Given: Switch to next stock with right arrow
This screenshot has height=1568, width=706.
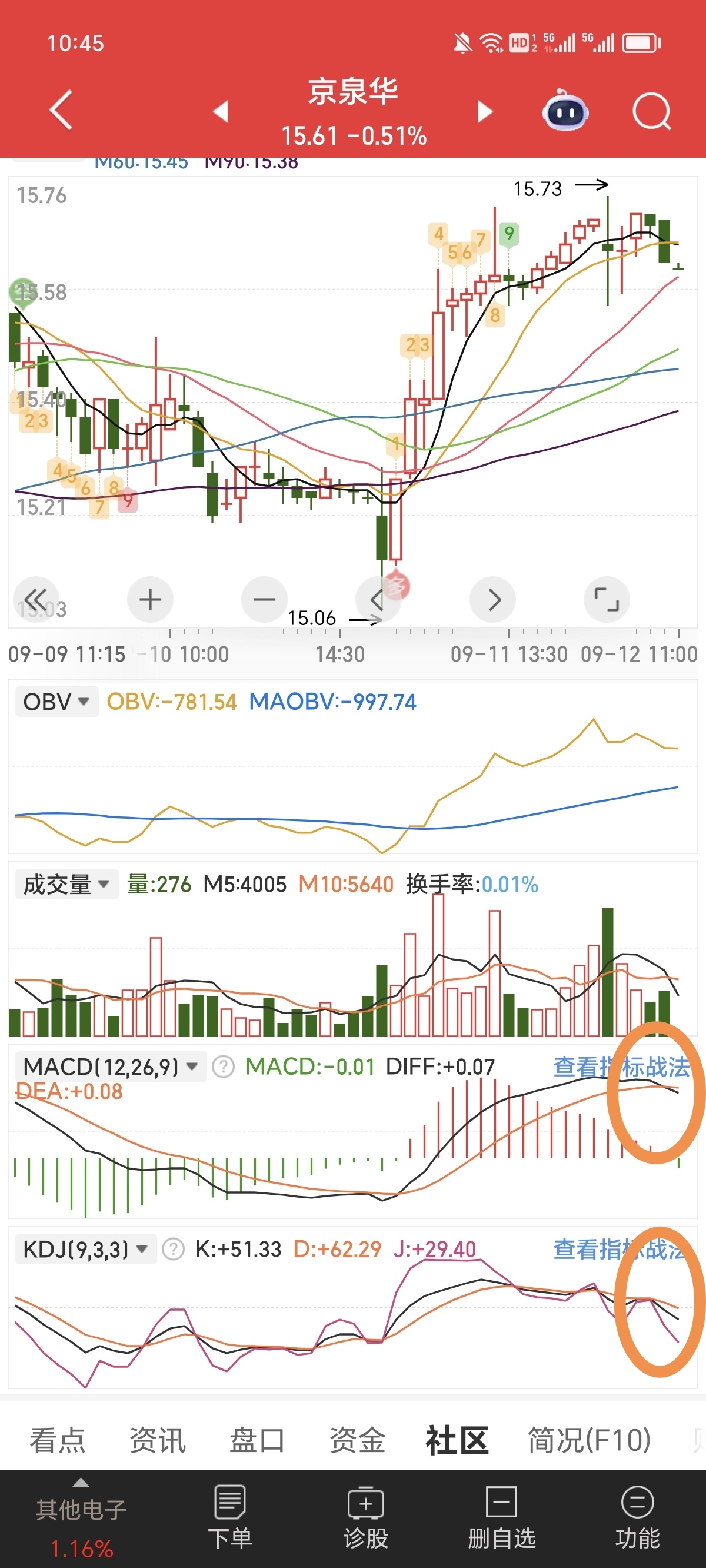Looking at the screenshot, I should click(484, 111).
